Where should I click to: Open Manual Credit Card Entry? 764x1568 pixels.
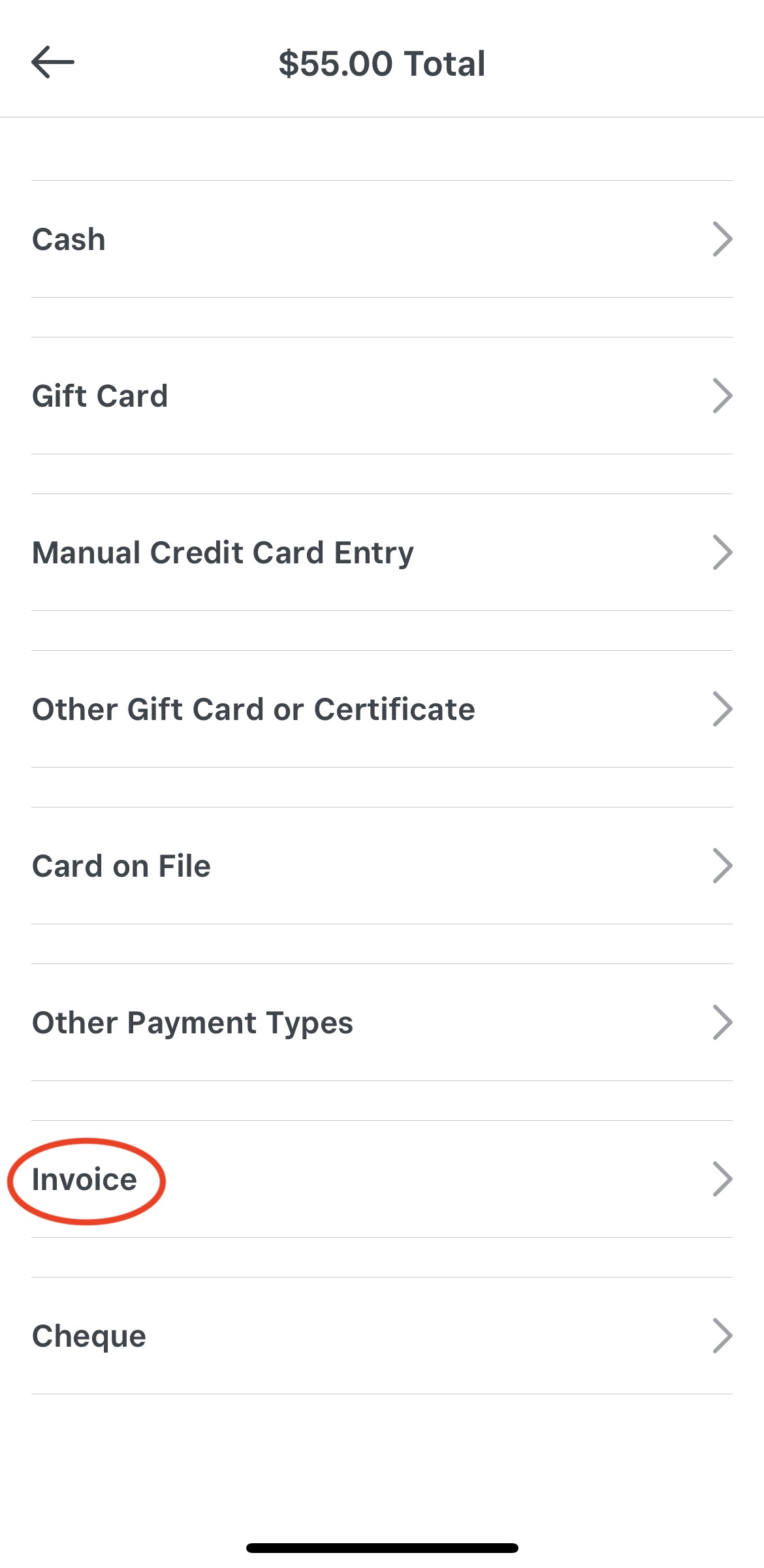pyautogui.click(x=382, y=552)
